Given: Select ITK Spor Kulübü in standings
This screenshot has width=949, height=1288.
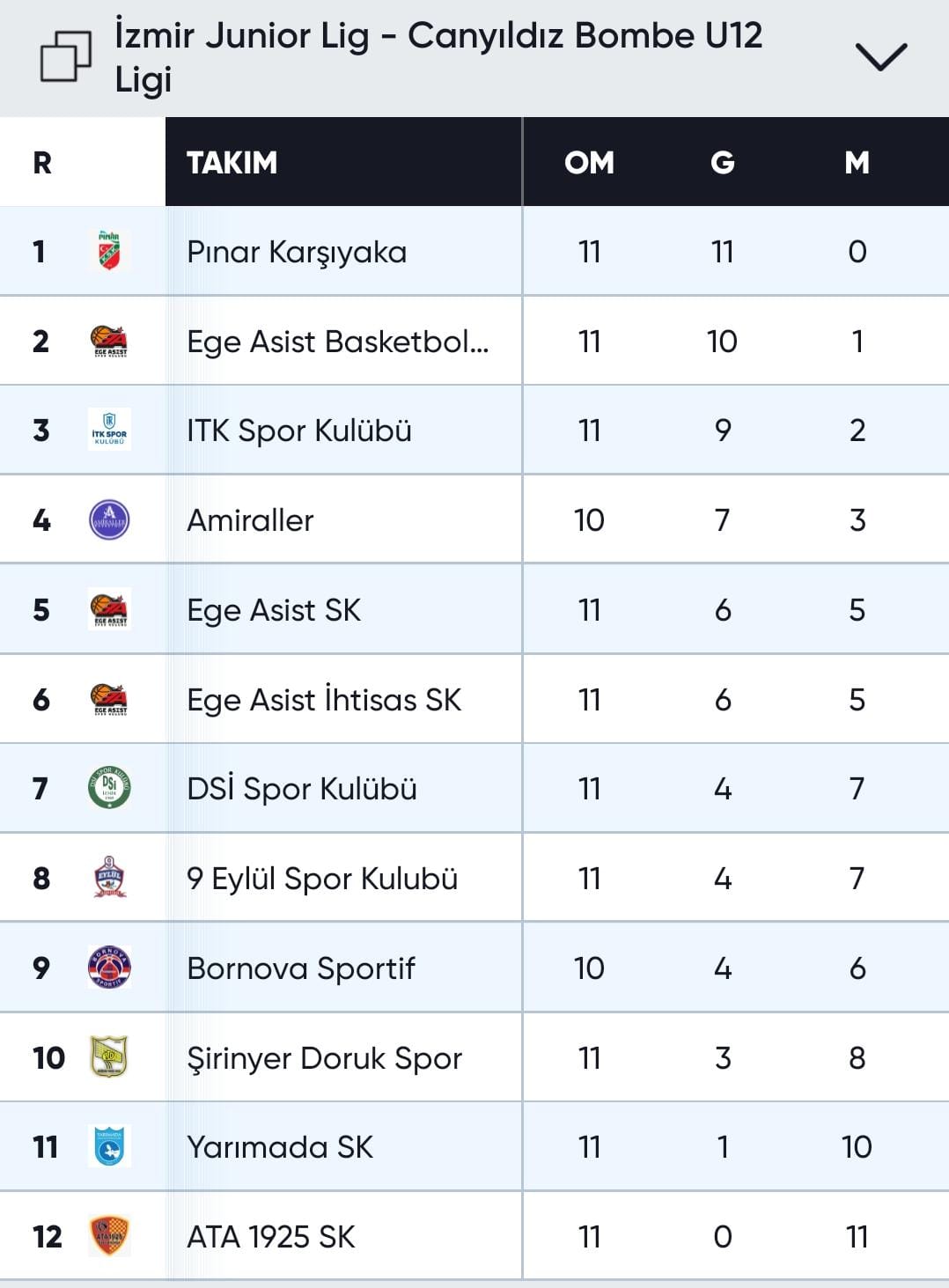Looking at the screenshot, I should tap(299, 431).
